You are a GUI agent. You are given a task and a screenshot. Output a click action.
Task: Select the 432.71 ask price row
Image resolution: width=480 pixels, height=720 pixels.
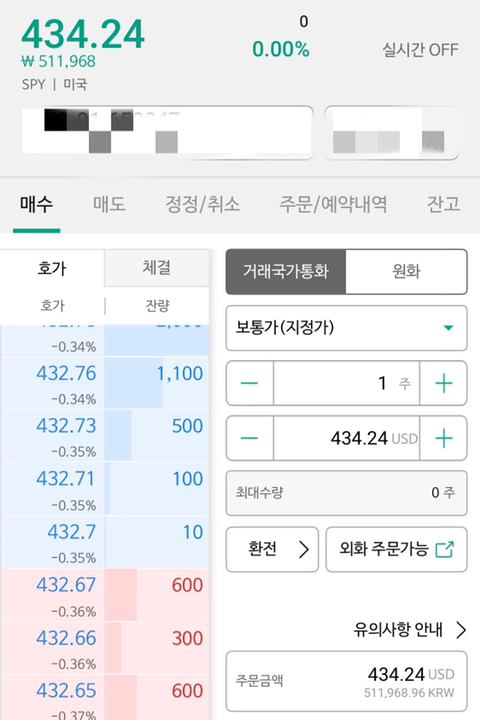[105, 489]
